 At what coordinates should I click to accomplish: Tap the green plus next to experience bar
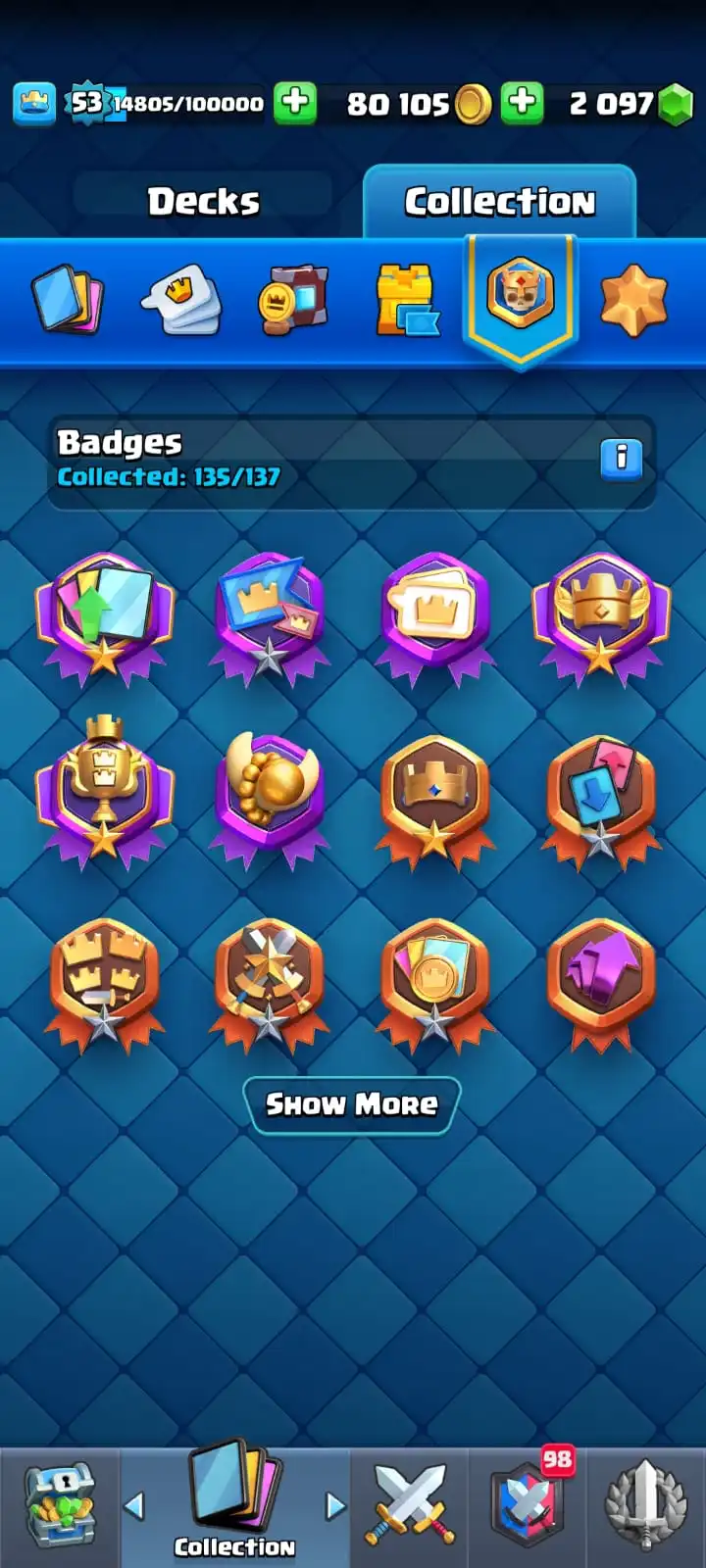pyautogui.click(x=294, y=103)
